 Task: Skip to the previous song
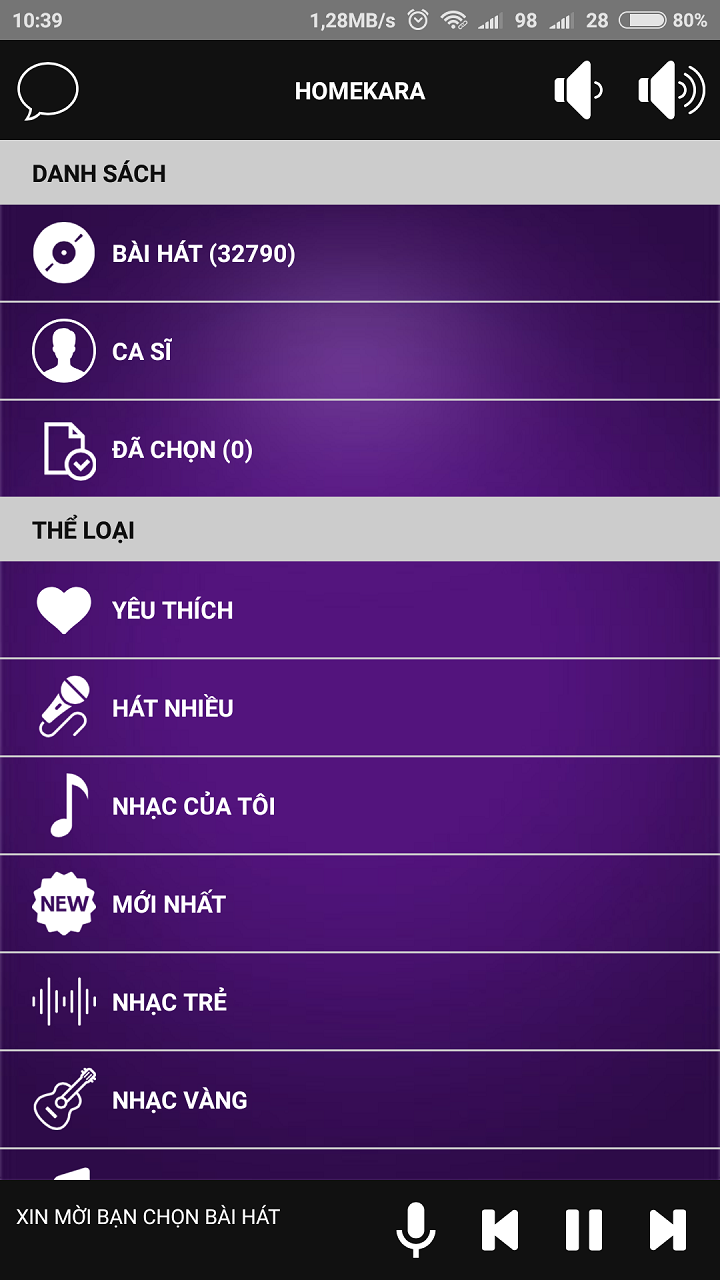click(x=500, y=1229)
